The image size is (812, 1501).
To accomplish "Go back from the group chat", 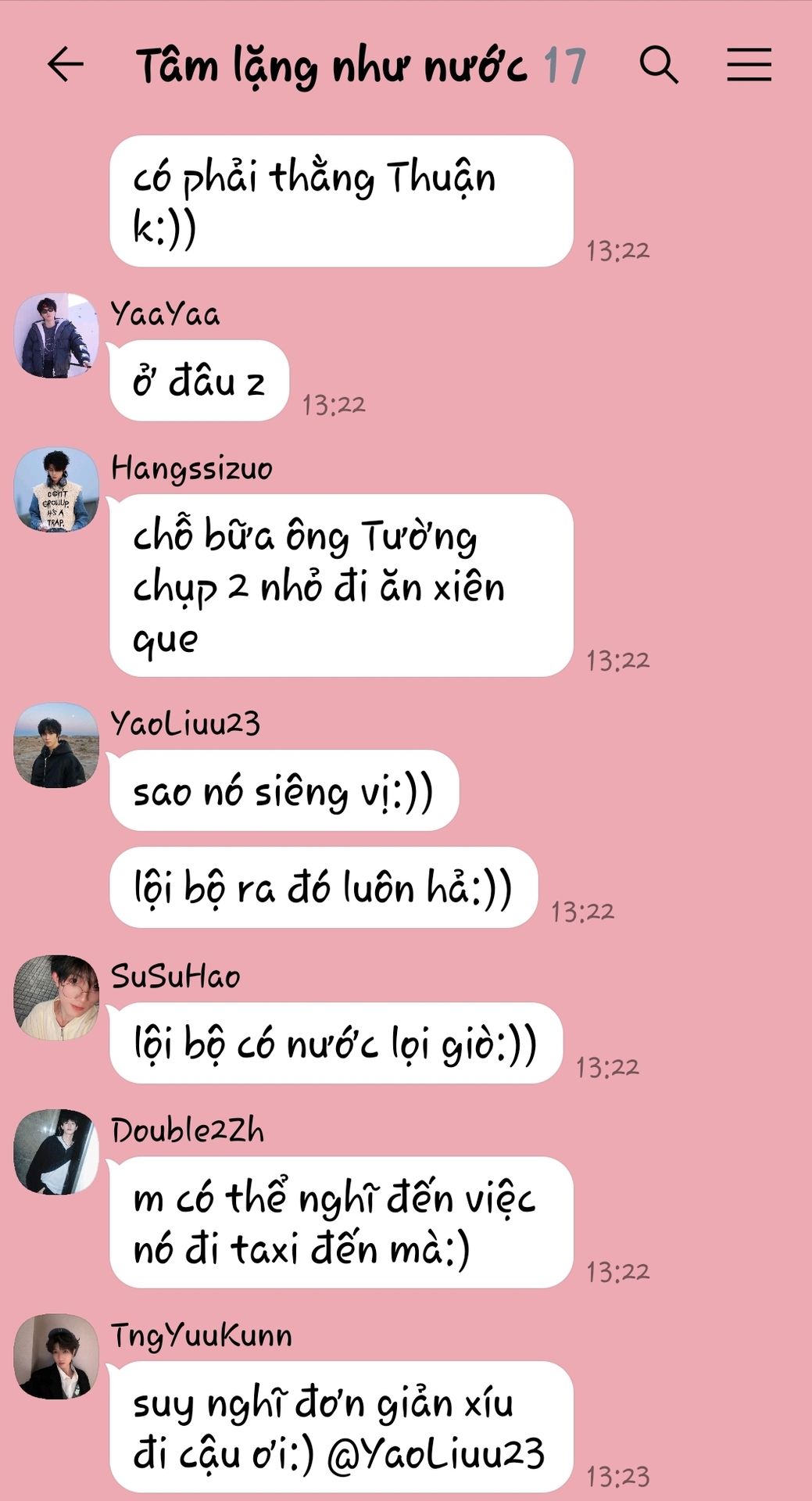I will pos(66,64).
